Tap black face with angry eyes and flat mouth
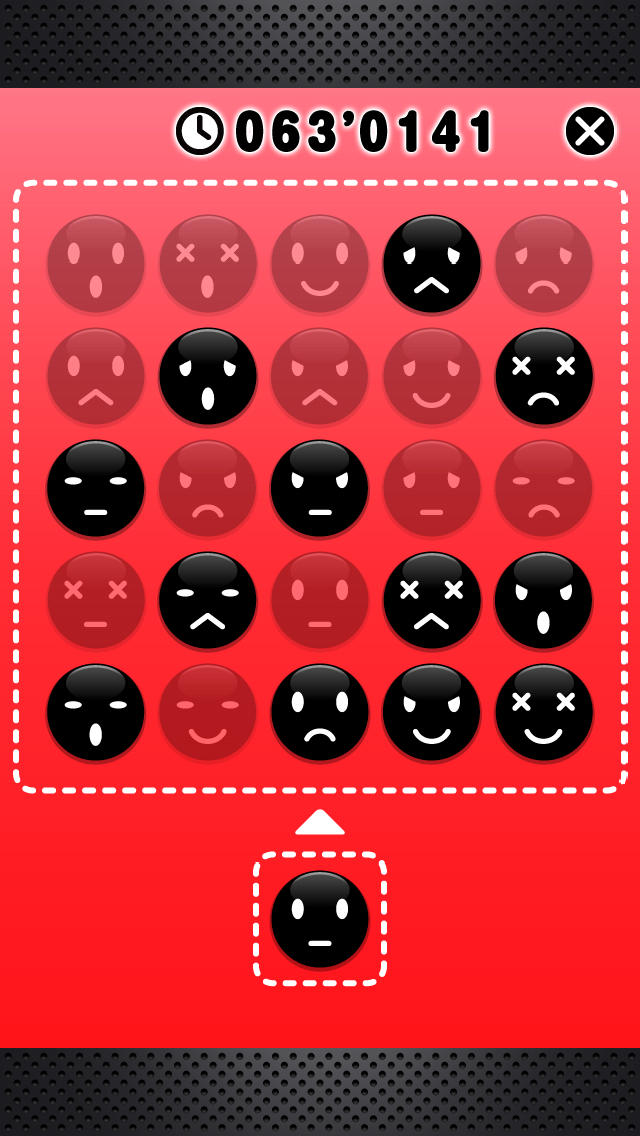The height and width of the screenshot is (1136, 640). coord(320,489)
